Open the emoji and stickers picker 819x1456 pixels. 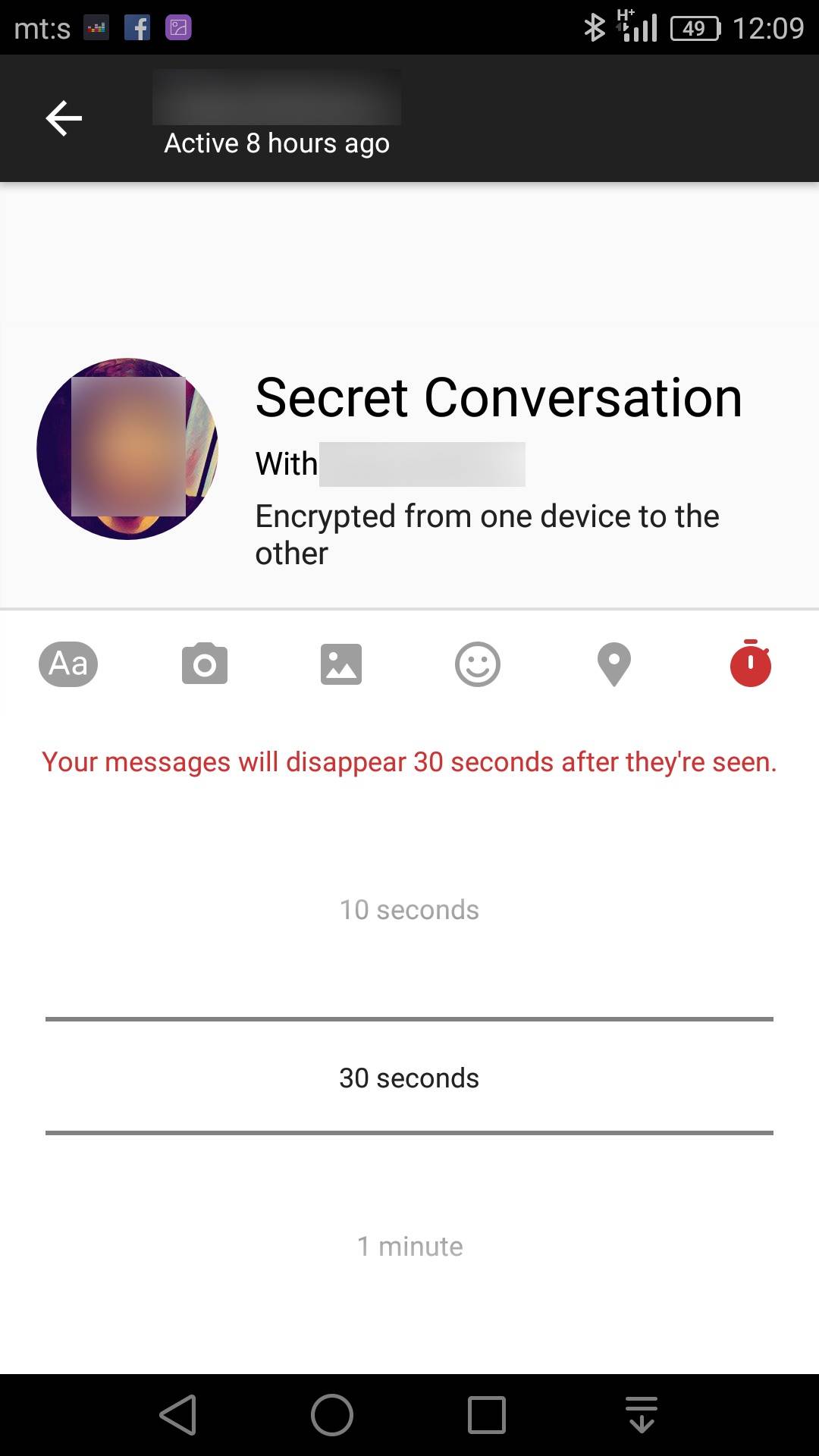click(478, 664)
